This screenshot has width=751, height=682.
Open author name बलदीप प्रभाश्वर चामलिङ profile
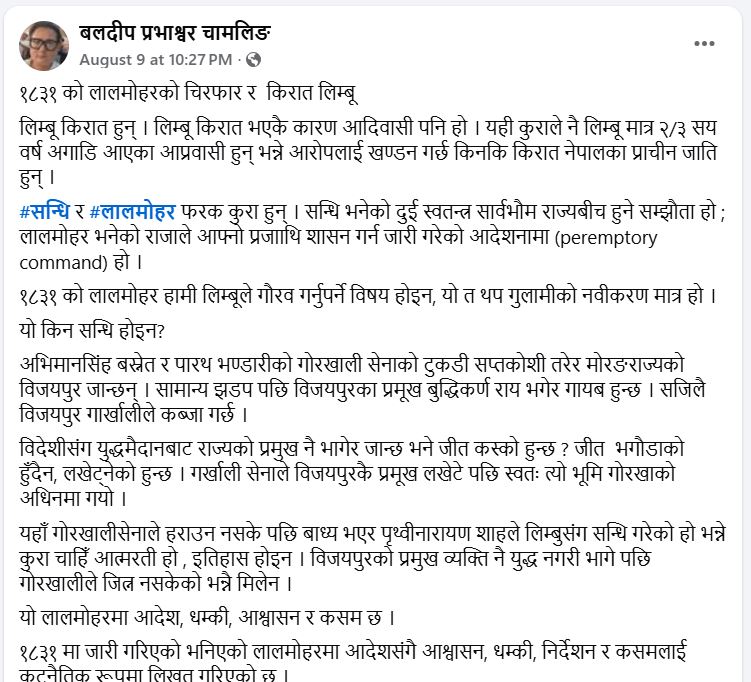(175, 33)
